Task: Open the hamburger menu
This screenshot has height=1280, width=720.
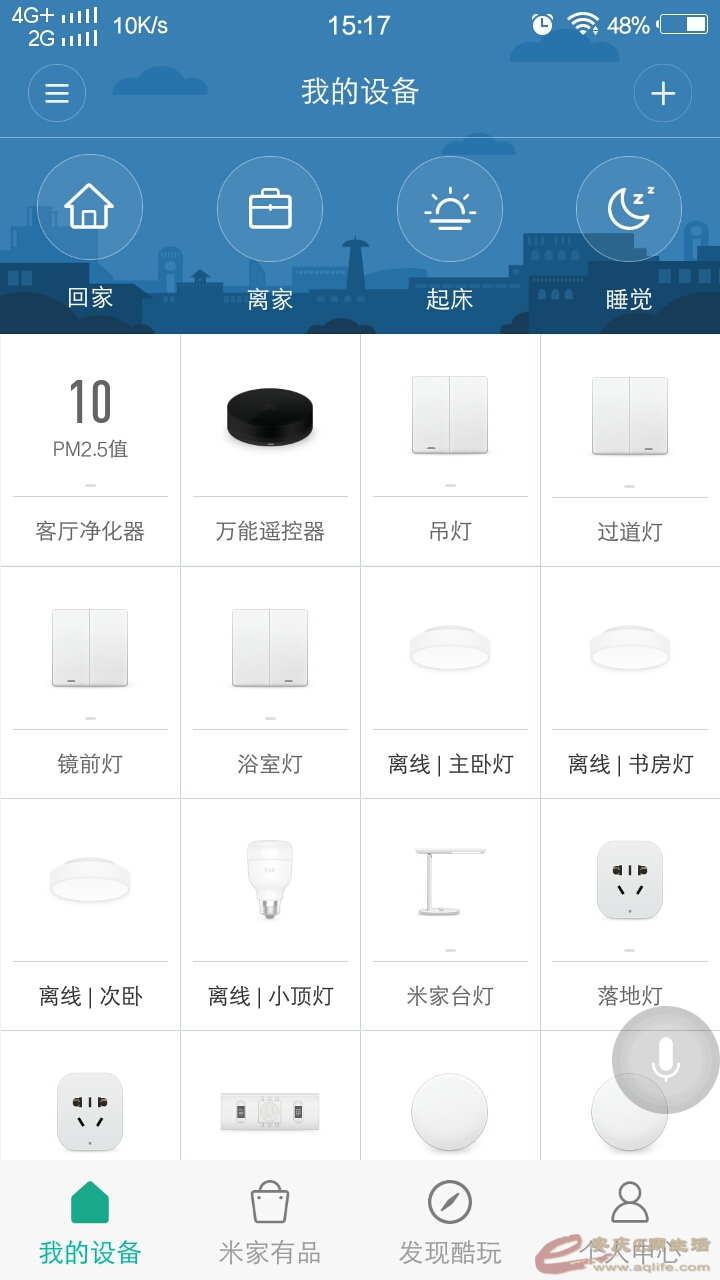Action: click(x=57, y=93)
